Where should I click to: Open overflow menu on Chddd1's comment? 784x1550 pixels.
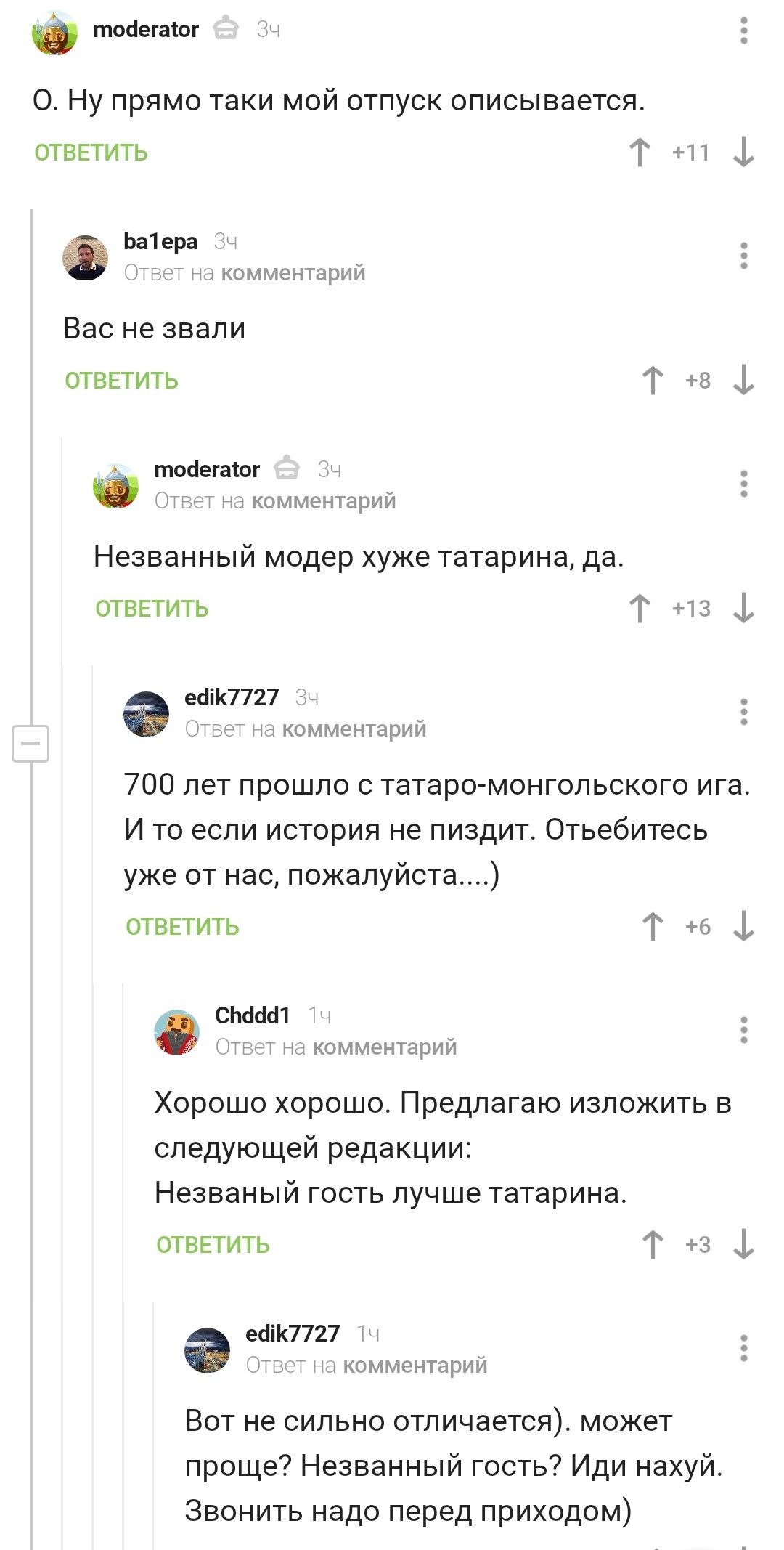point(743,1030)
